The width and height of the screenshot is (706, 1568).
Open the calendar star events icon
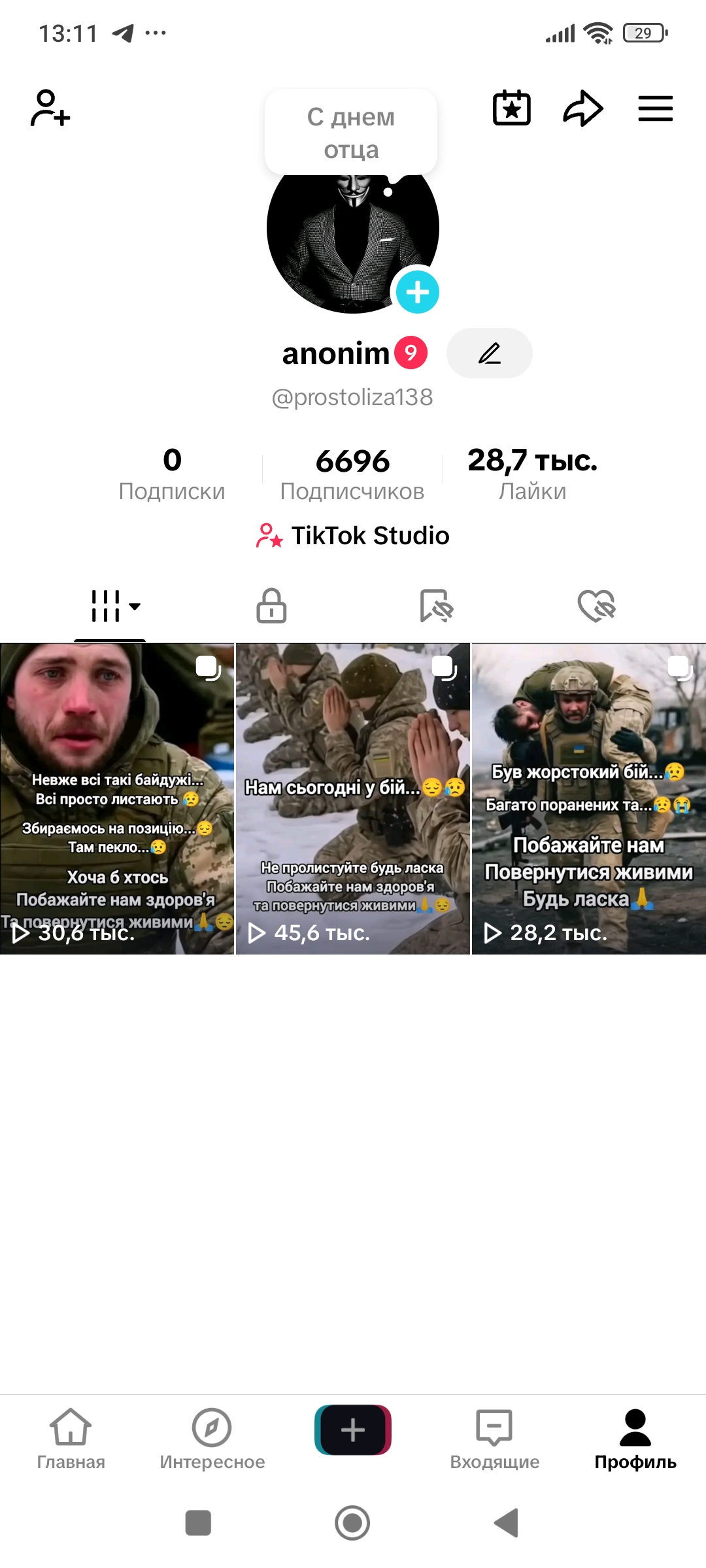click(x=511, y=108)
